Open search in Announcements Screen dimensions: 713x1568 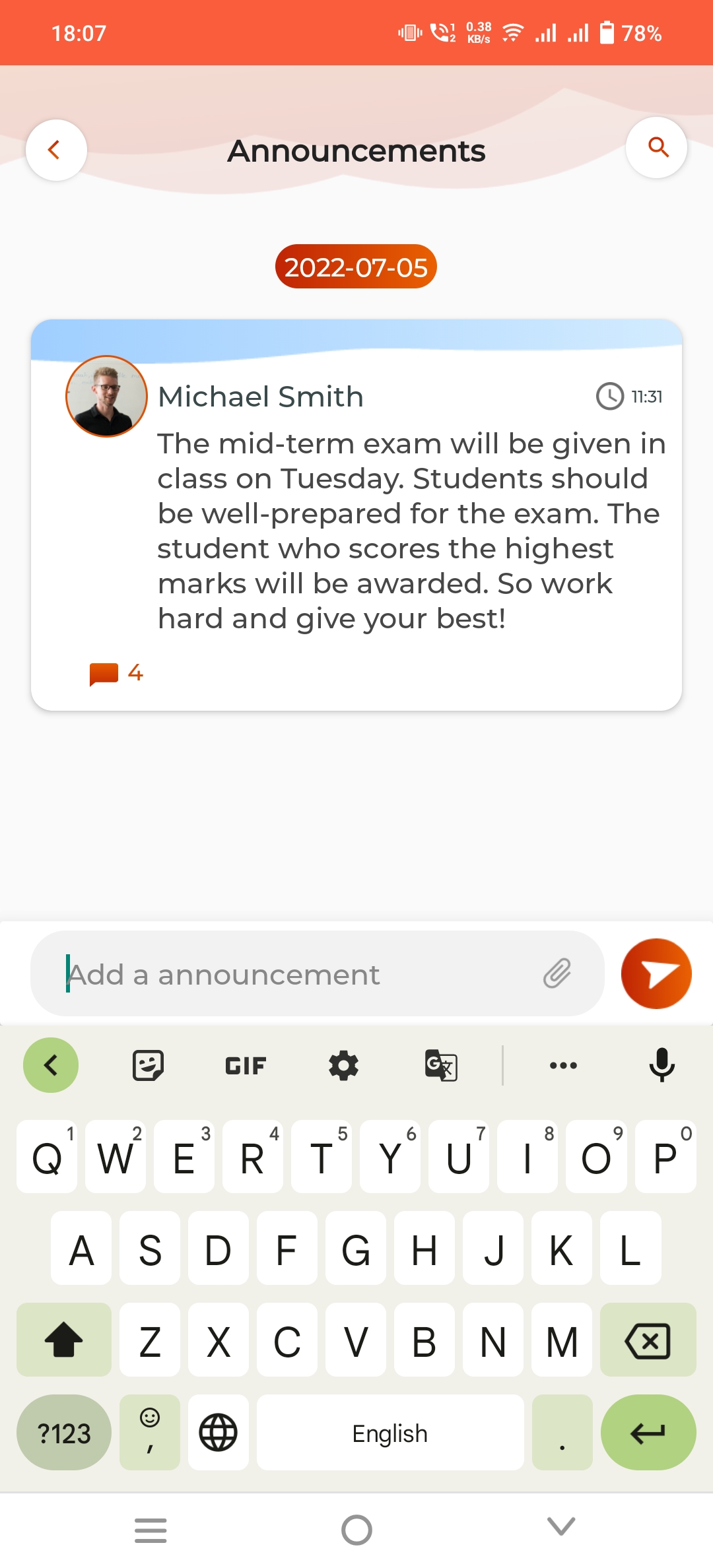point(657,147)
